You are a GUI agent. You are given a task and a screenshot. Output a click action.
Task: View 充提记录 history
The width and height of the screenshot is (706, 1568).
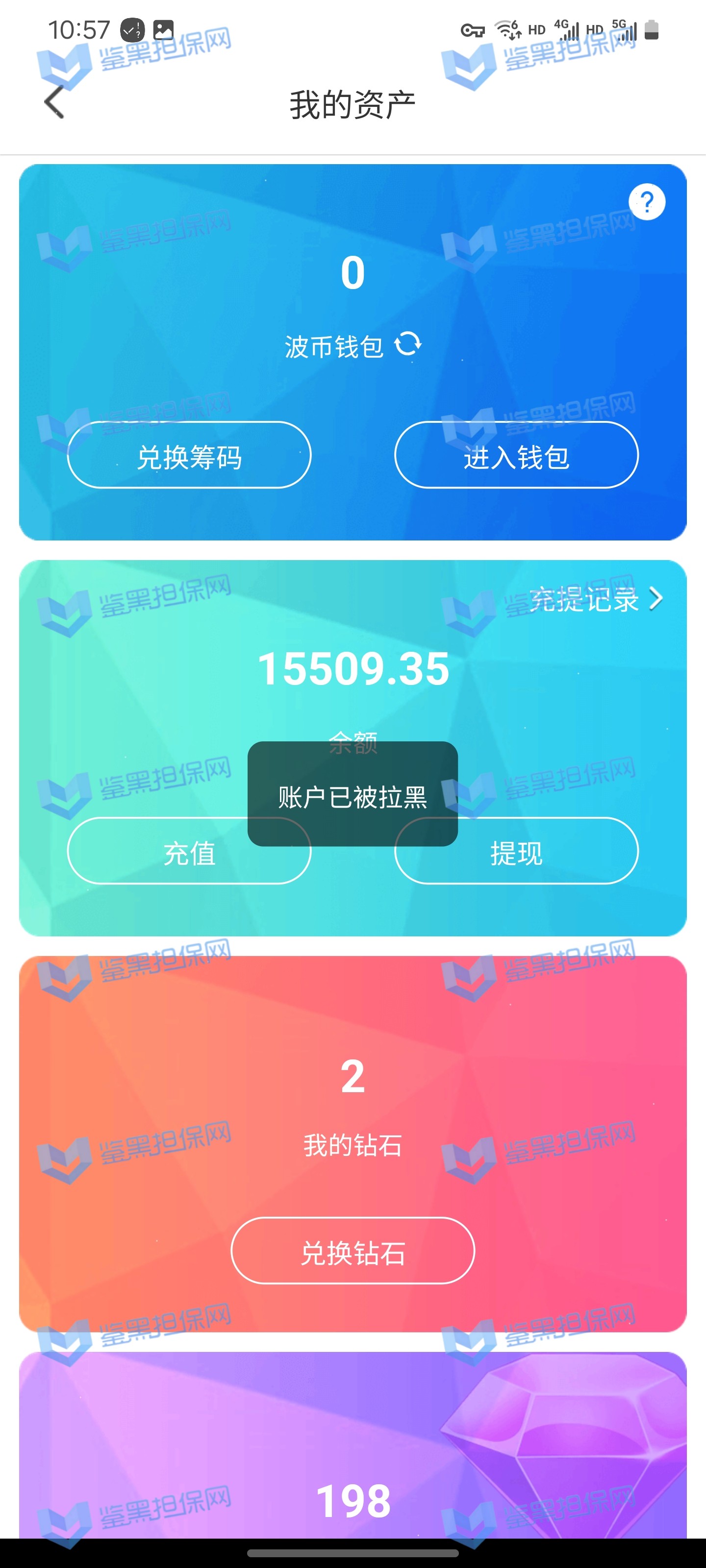[595, 600]
